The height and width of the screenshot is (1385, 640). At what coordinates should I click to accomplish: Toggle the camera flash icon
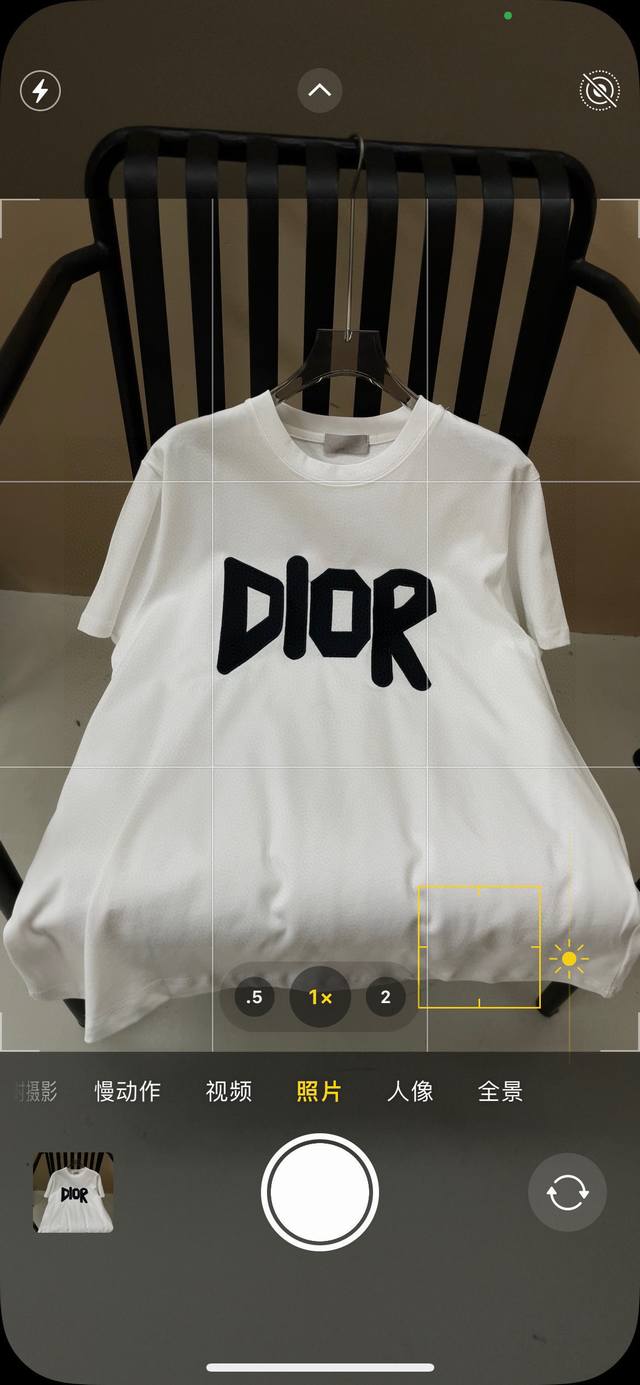[x=41, y=91]
